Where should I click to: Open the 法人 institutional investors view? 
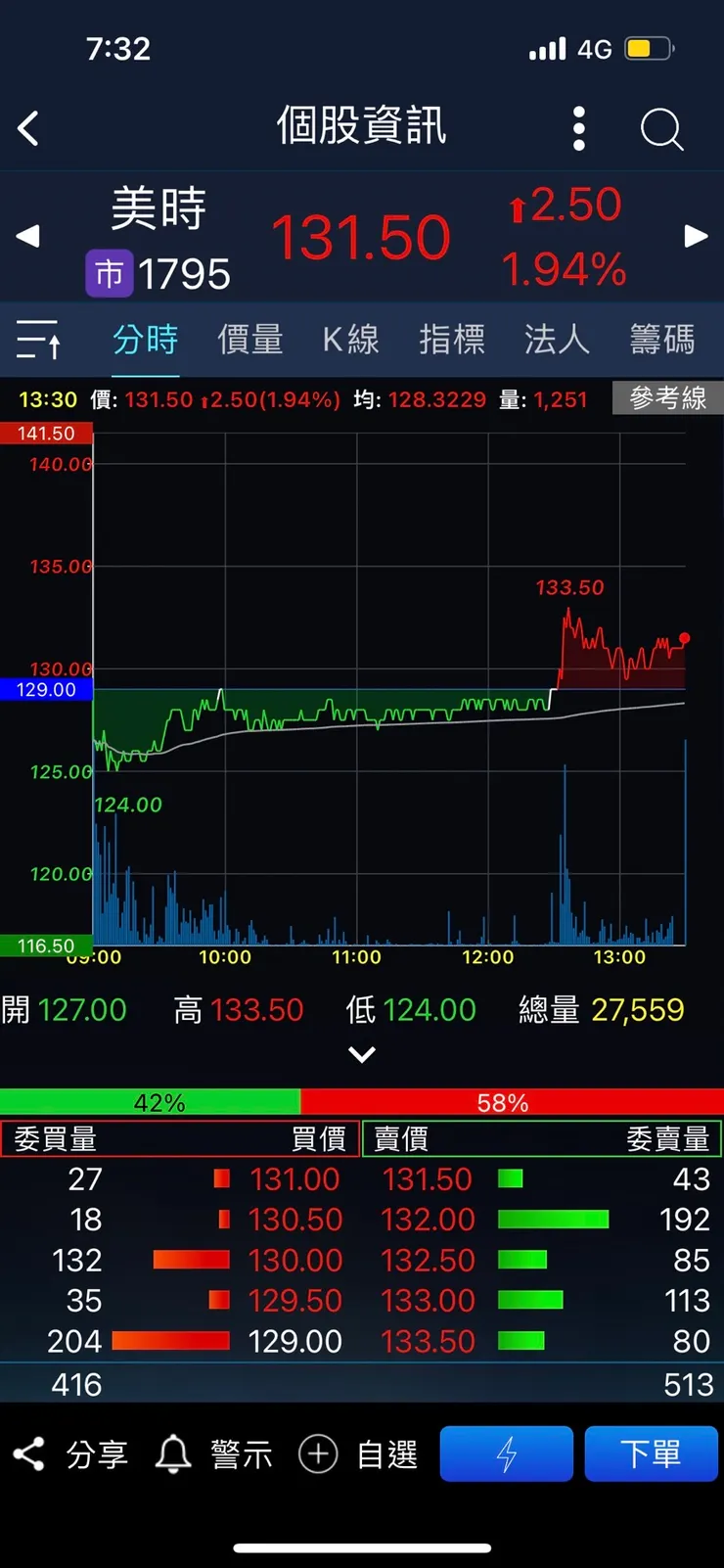click(x=556, y=339)
